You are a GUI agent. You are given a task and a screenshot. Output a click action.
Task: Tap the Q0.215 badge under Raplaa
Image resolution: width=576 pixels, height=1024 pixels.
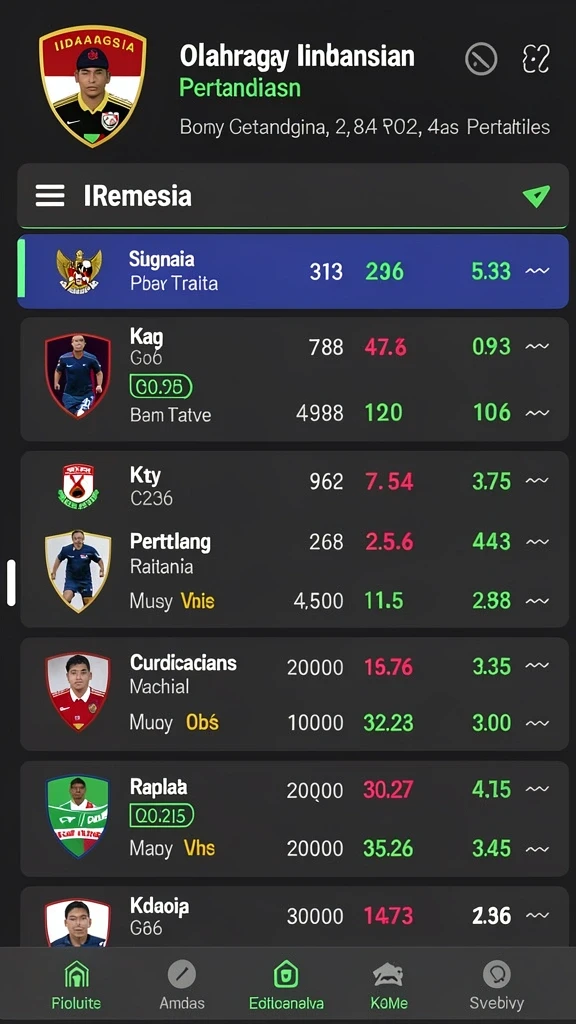(161, 816)
